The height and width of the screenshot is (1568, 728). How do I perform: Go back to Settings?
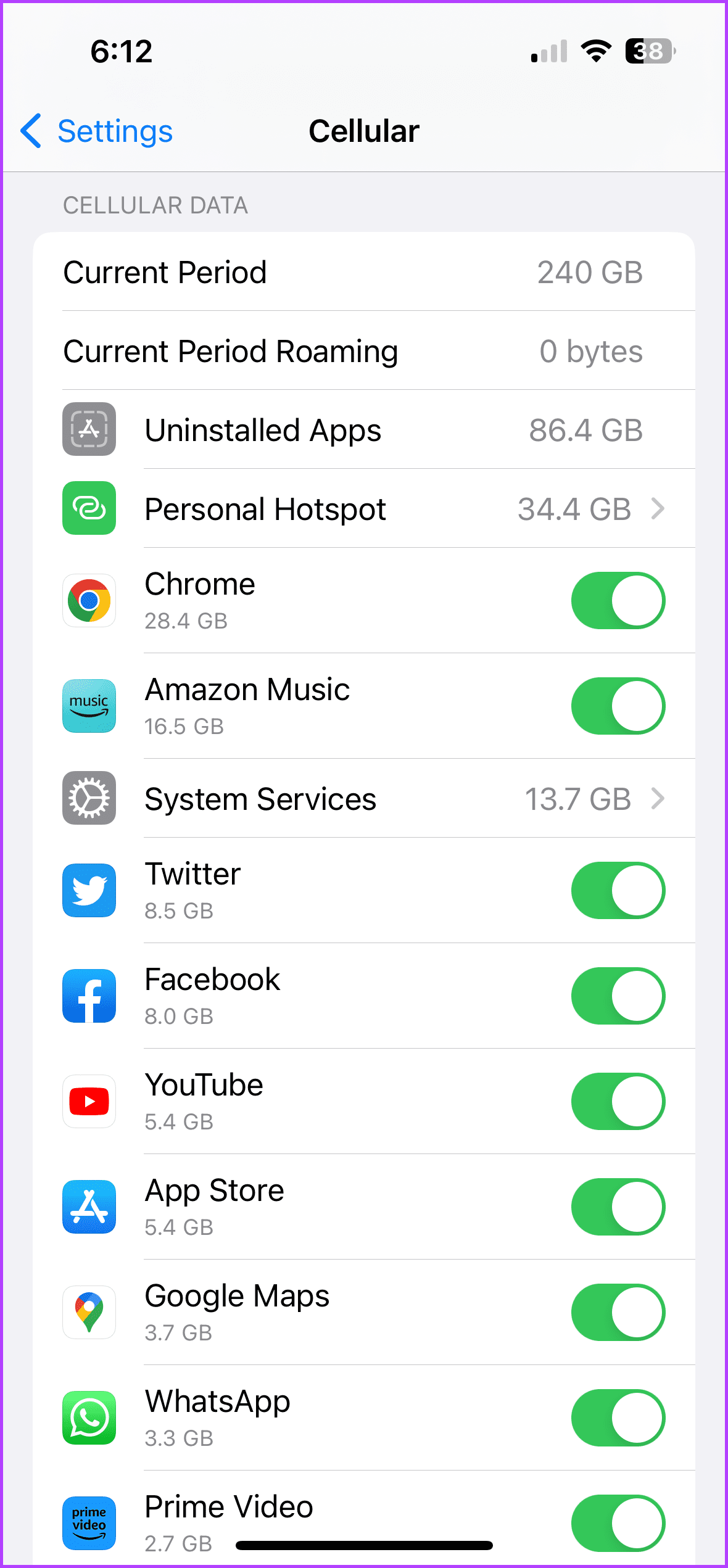pyautogui.click(x=96, y=131)
